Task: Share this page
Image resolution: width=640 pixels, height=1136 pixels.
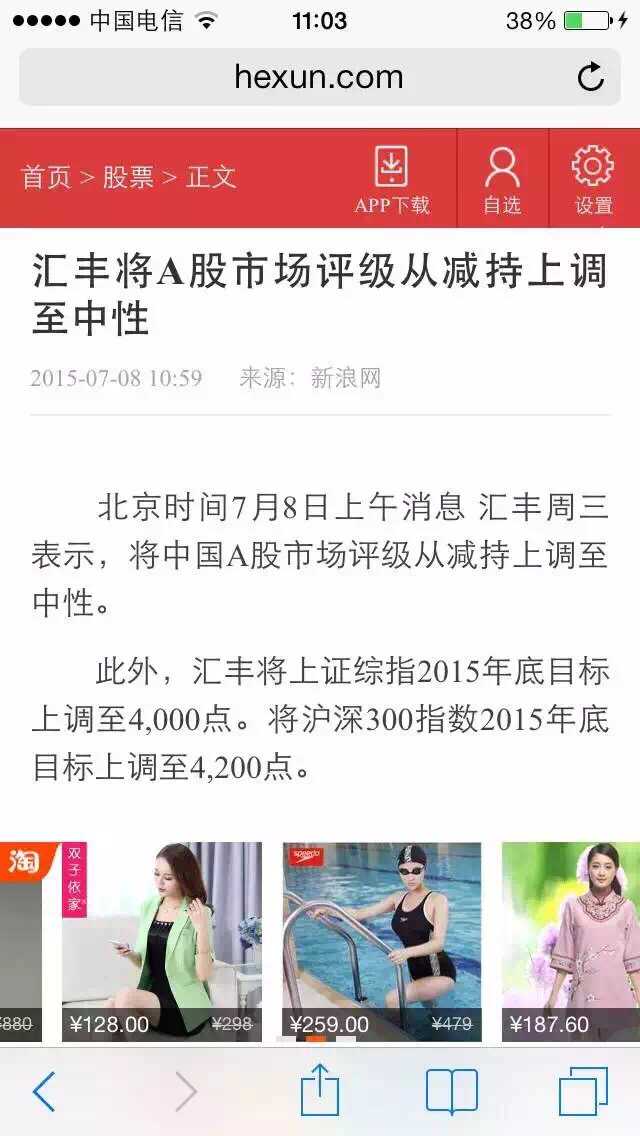Action: pyautogui.click(x=320, y=1090)
